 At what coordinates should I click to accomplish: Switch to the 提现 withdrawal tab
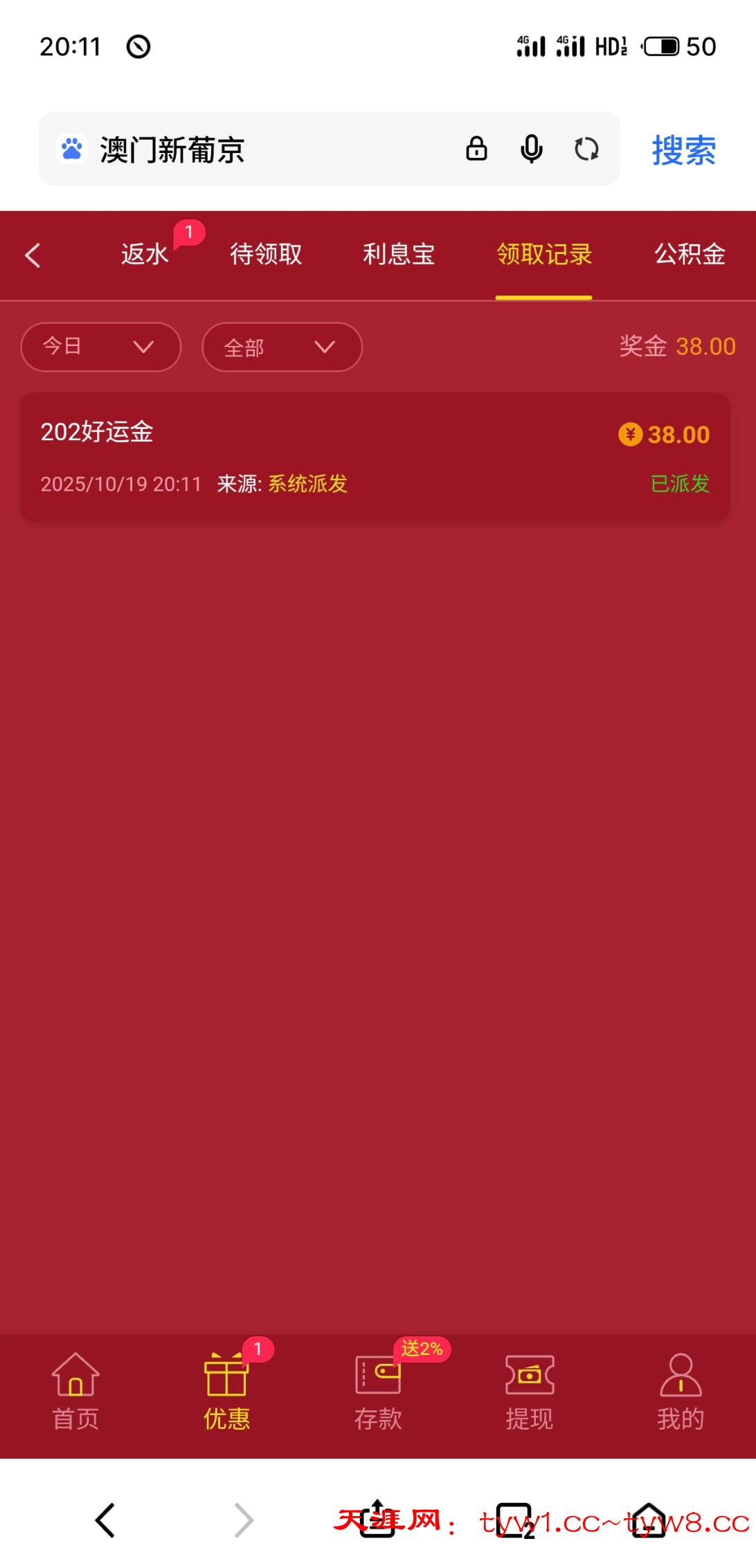point(529,1392)
